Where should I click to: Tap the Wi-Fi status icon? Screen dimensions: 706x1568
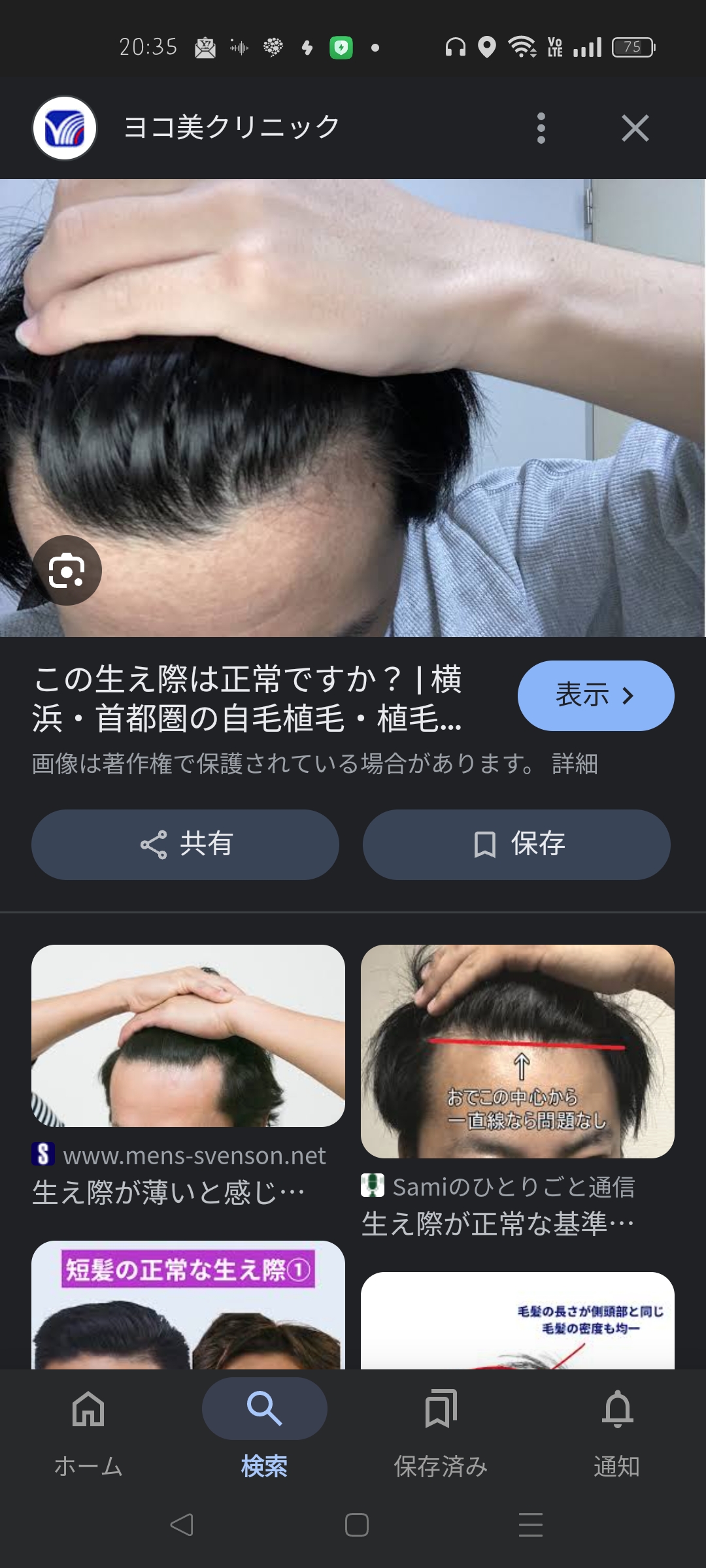[x=523, y=47]
